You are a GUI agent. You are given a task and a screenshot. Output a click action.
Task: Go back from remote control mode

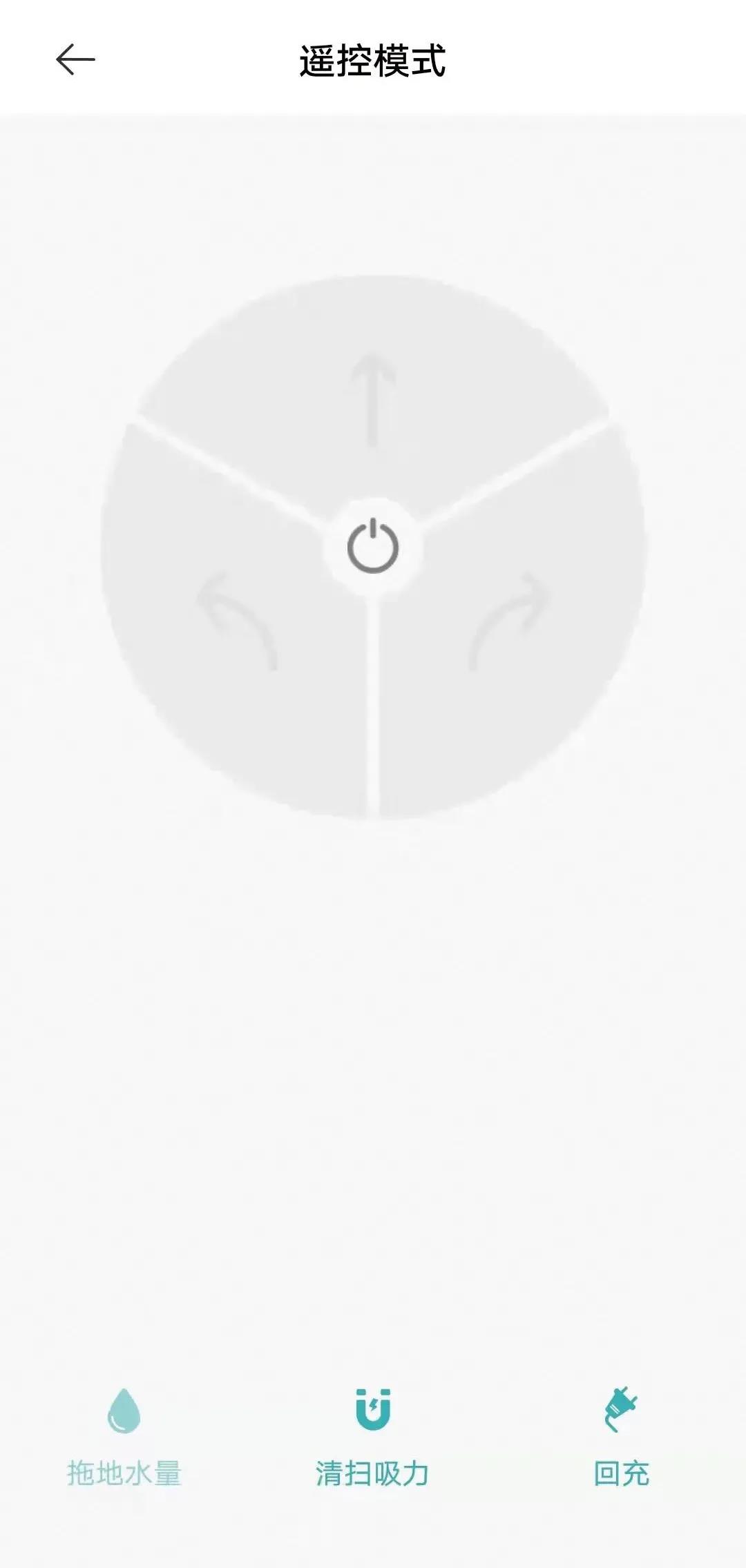click(x=75, y=60)
